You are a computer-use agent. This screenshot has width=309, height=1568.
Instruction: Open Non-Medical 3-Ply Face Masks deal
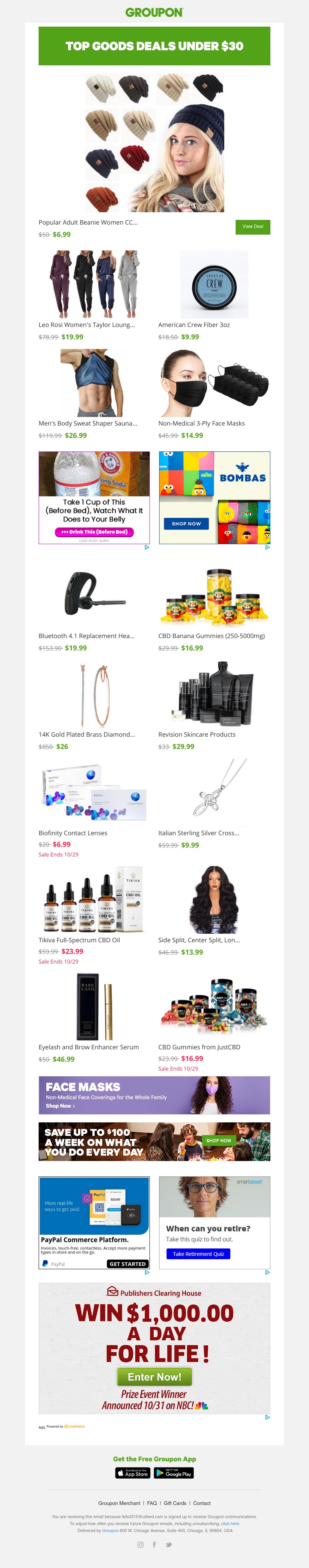201,424
